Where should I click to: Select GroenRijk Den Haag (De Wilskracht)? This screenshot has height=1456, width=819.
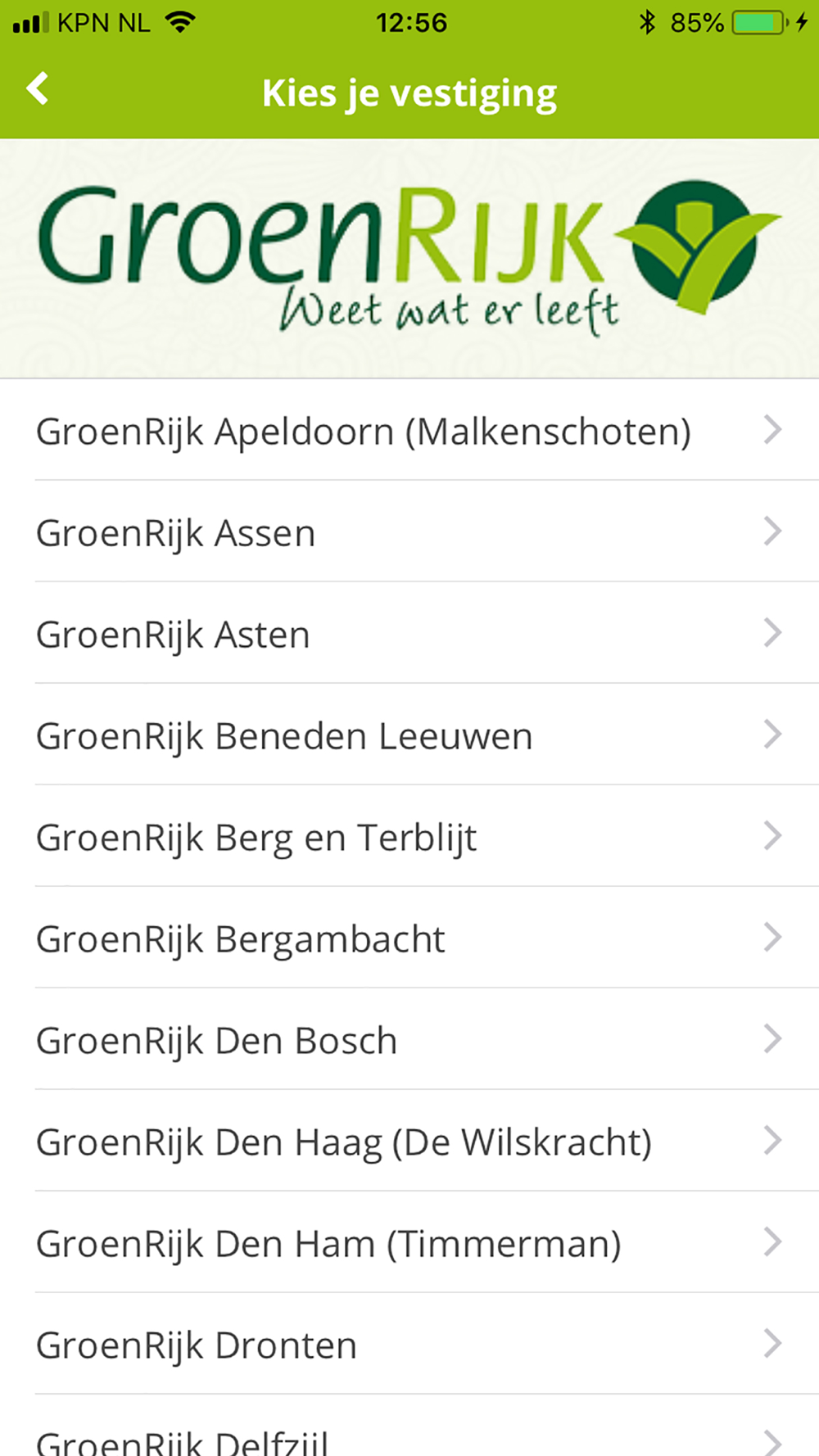pyautogui.click(x=409, y=1141)
